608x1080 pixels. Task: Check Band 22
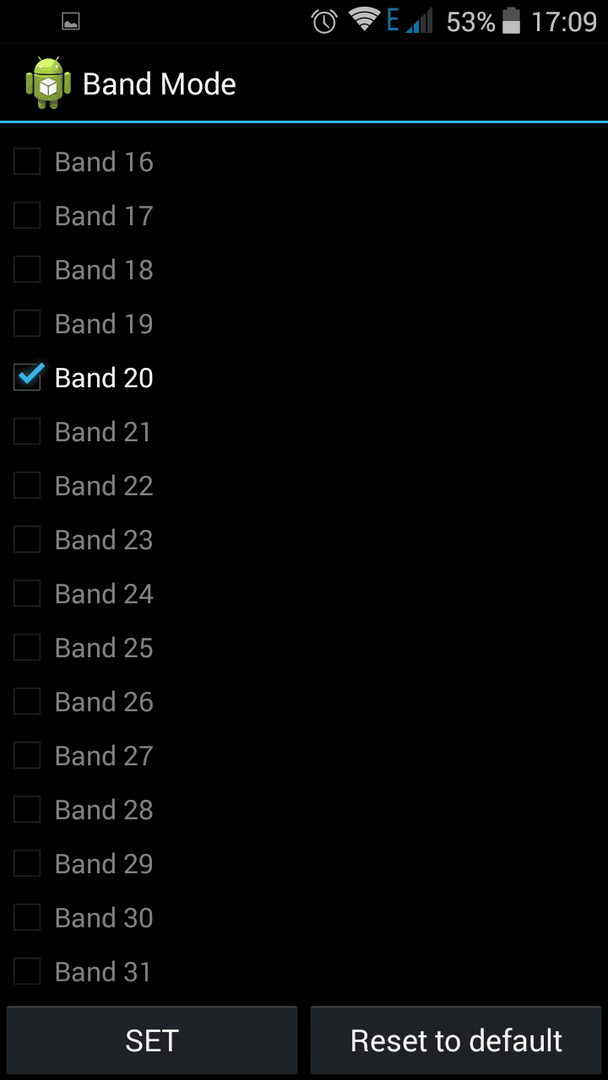(x=27, y=486)
